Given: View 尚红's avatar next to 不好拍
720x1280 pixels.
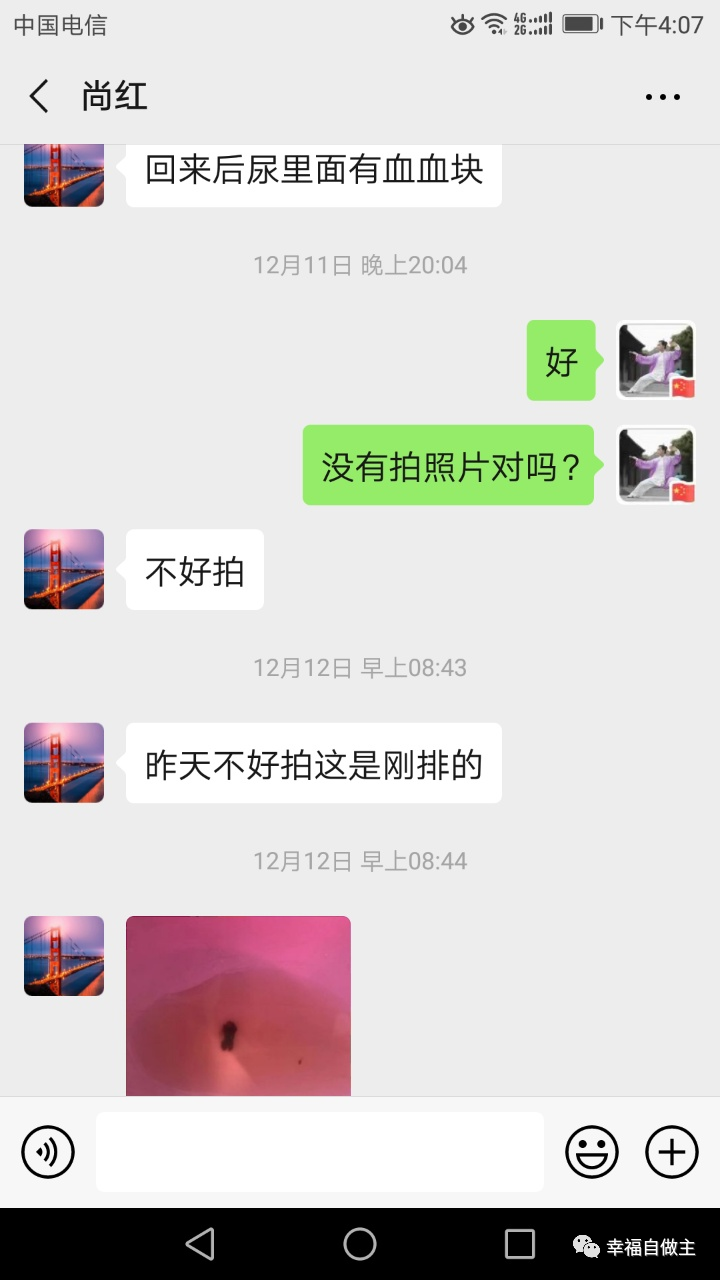Looking at the screenshot, I should coord(64,569).
